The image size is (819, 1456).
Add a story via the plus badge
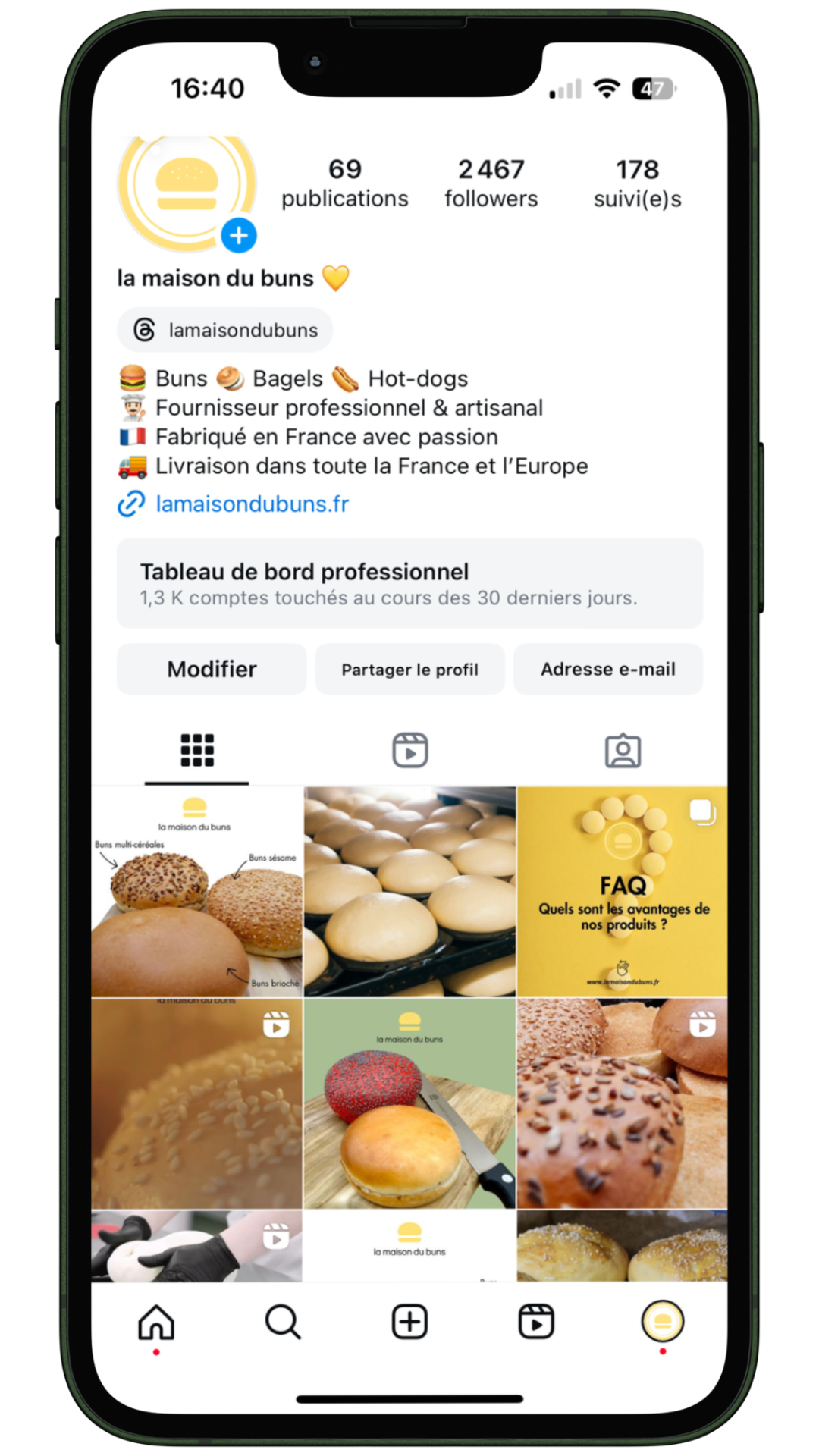pos(239,236)
